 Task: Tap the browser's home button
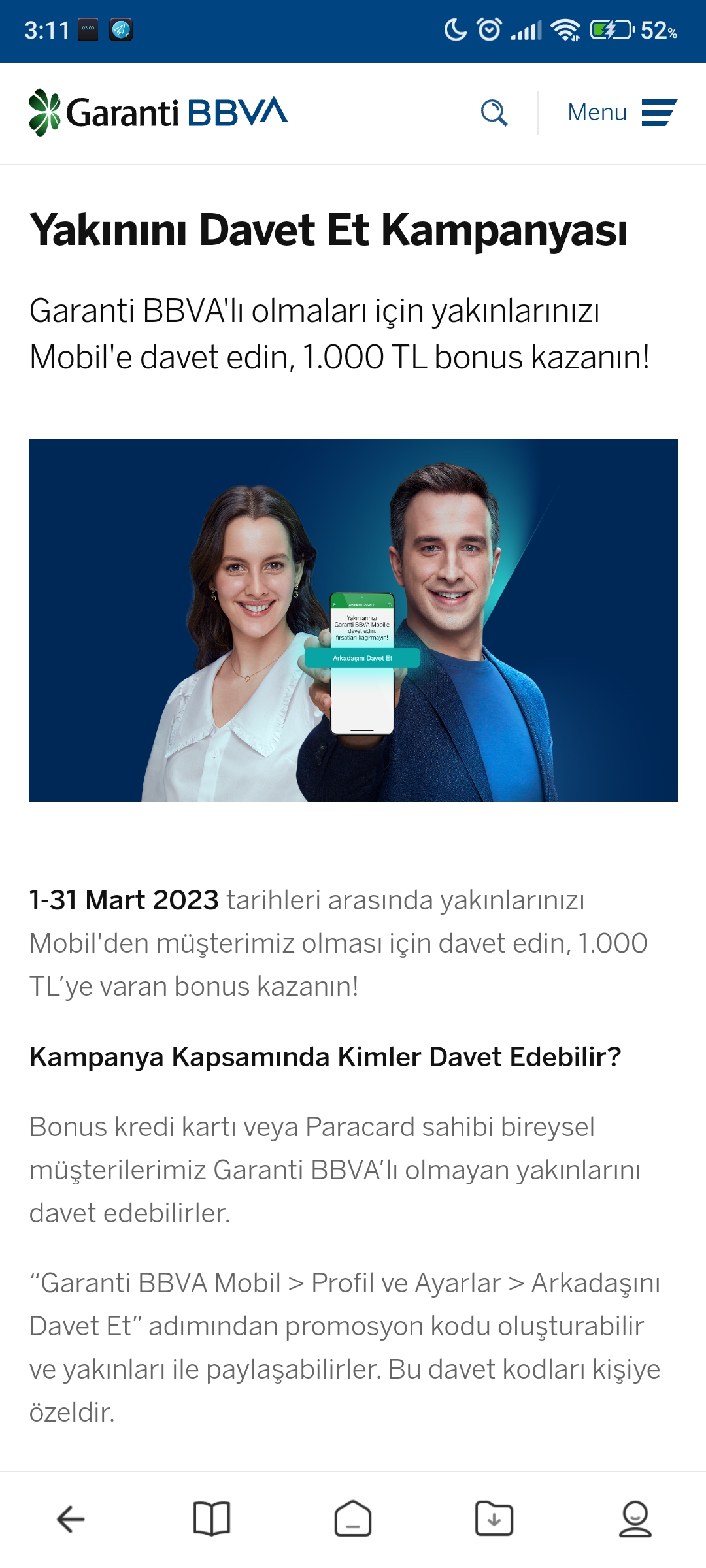pyautogui.click(x=353, y=1518)
